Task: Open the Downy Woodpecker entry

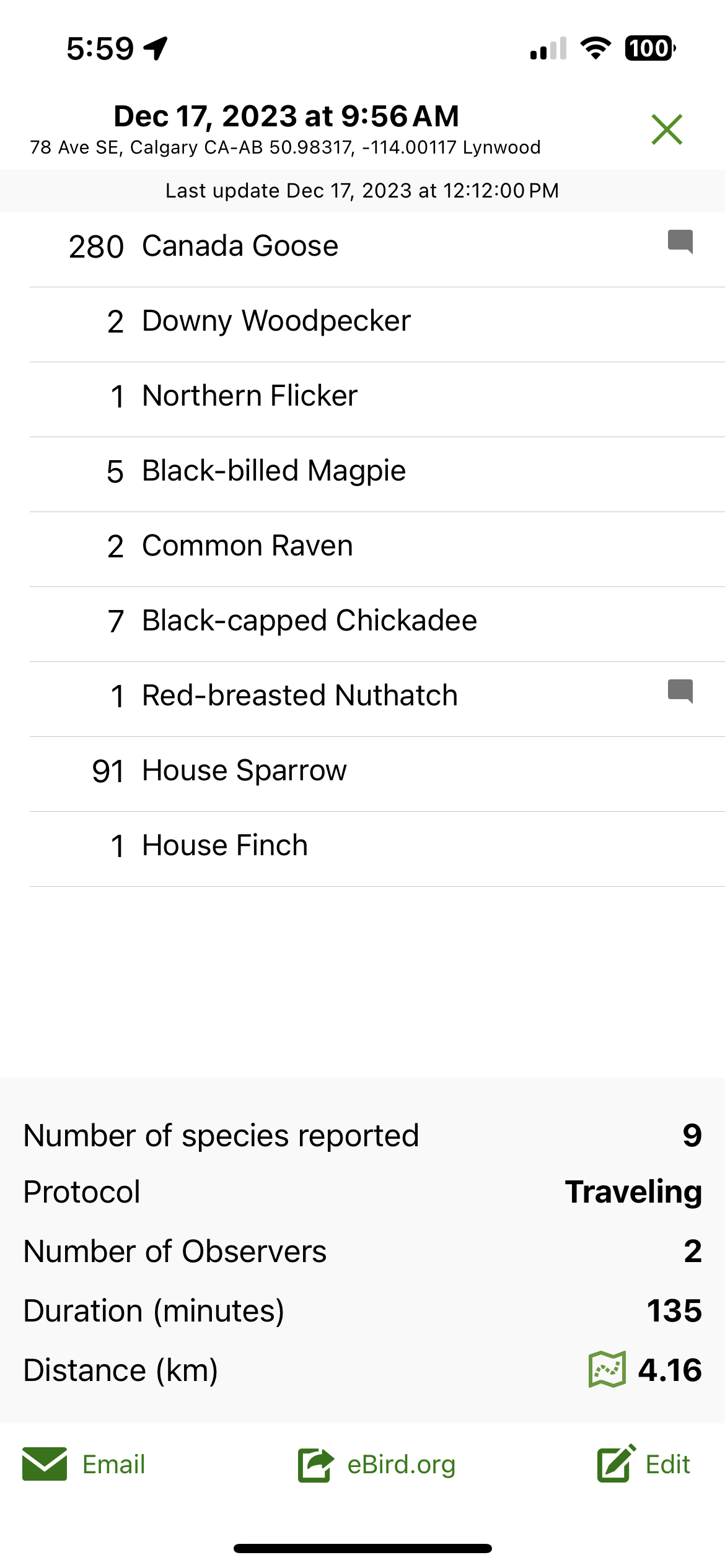Action: [276, 321]
